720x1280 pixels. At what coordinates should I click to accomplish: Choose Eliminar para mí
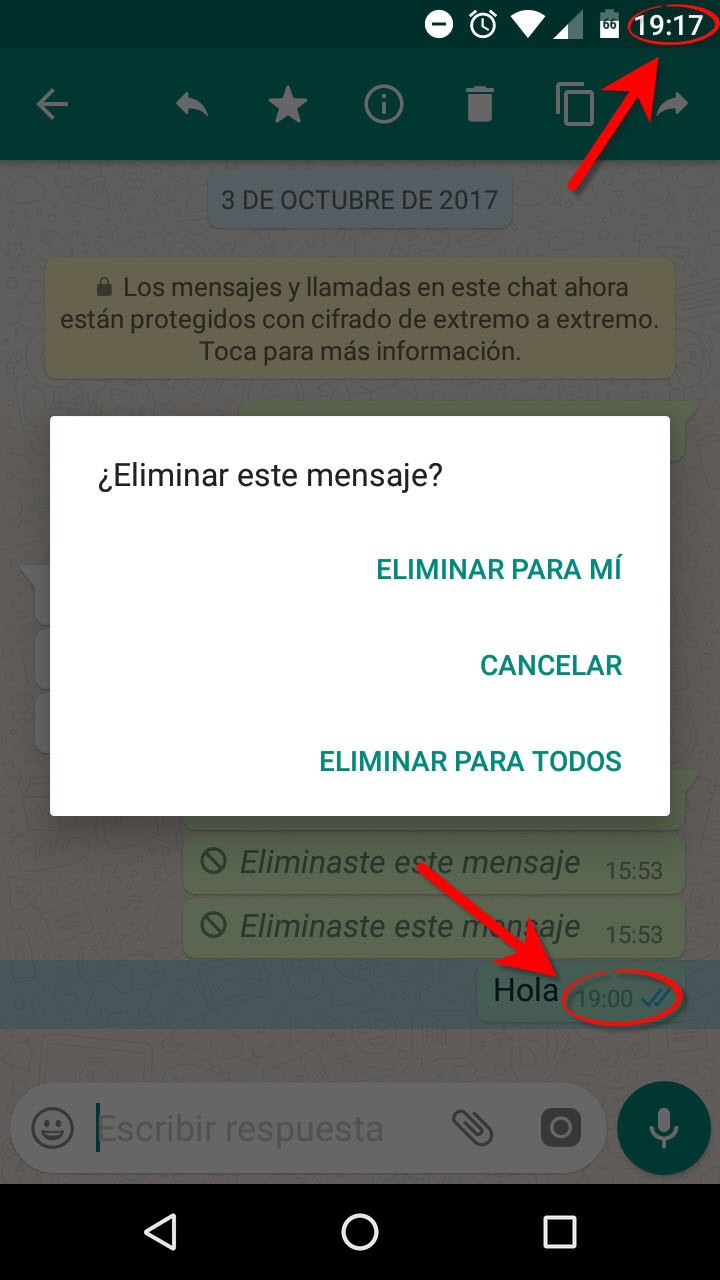click(x=499, y=569)
